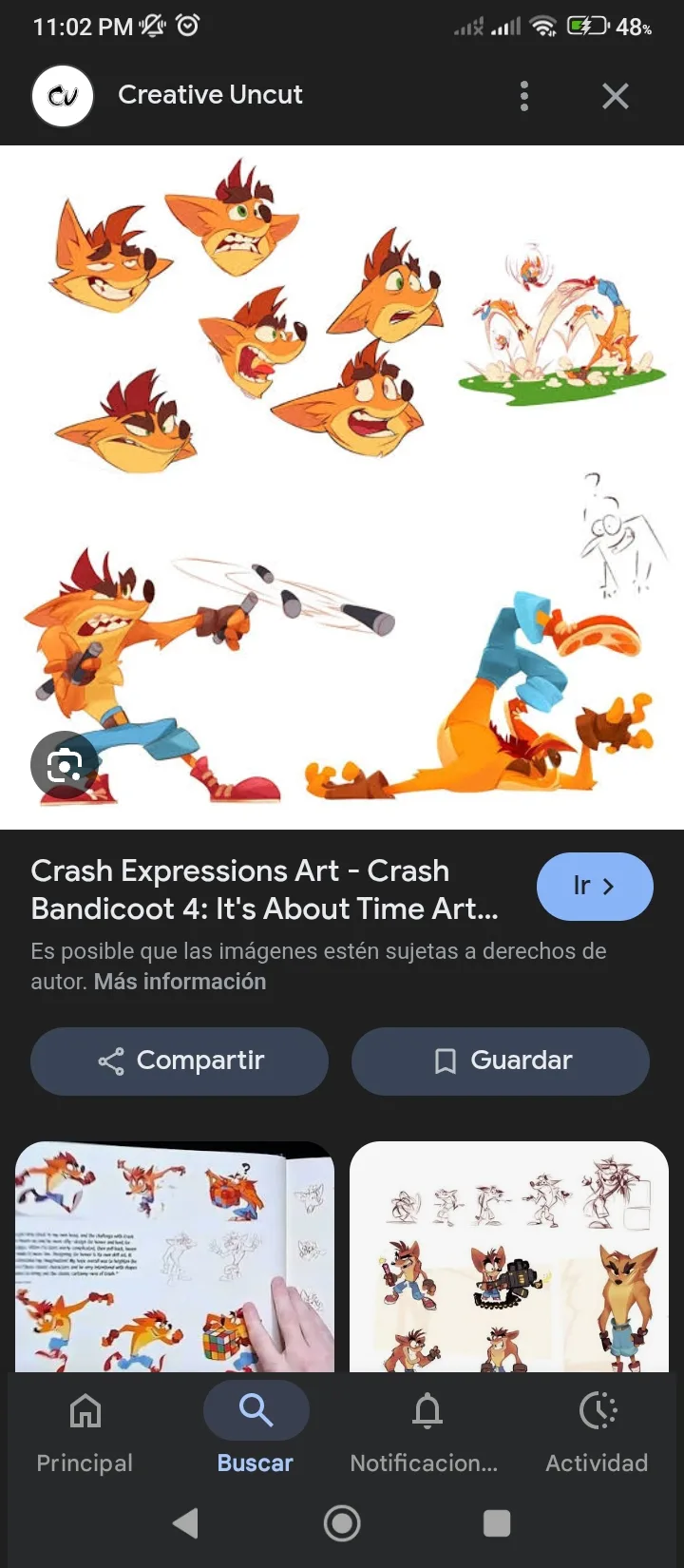684x1568 pixels.
Task: Open the three-dot overflow menu
Action: (524, 96)
